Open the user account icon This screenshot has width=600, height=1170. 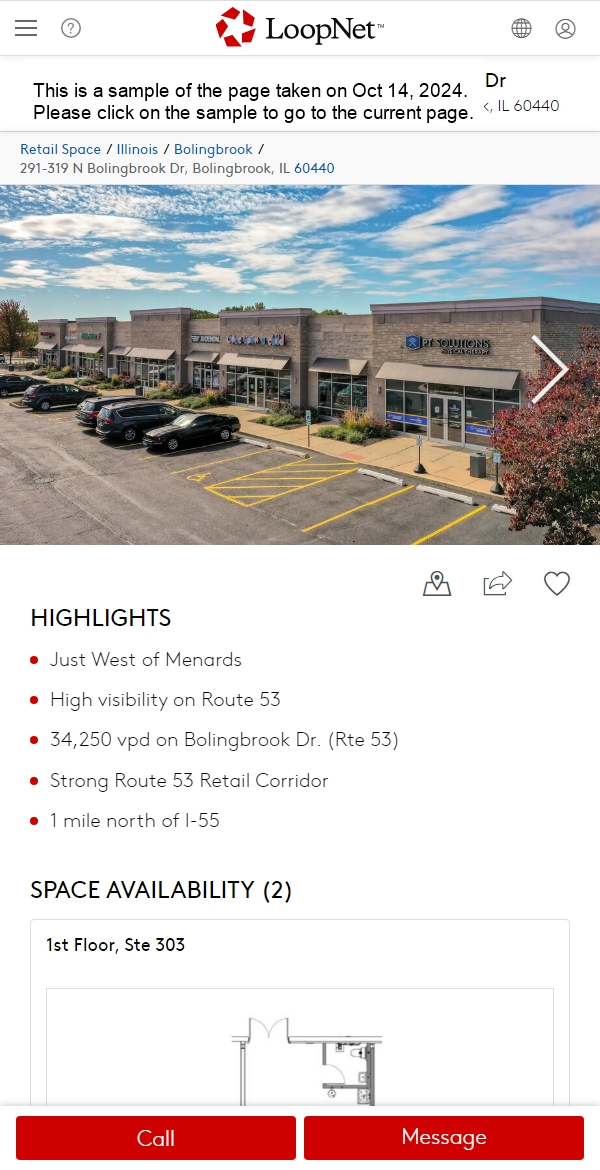[x=565, y=28]
